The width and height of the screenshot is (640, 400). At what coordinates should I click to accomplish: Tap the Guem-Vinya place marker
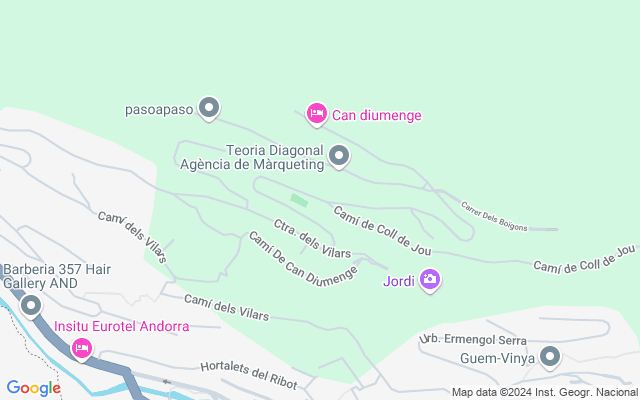pos(550,356)
